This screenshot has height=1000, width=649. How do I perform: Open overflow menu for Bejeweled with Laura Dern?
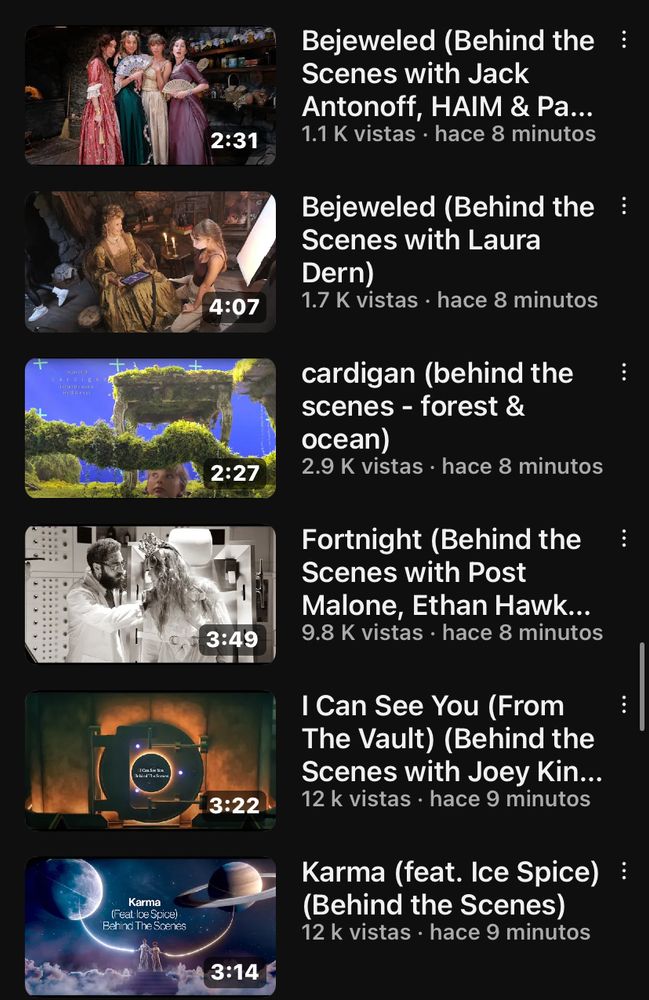(624, 206)
